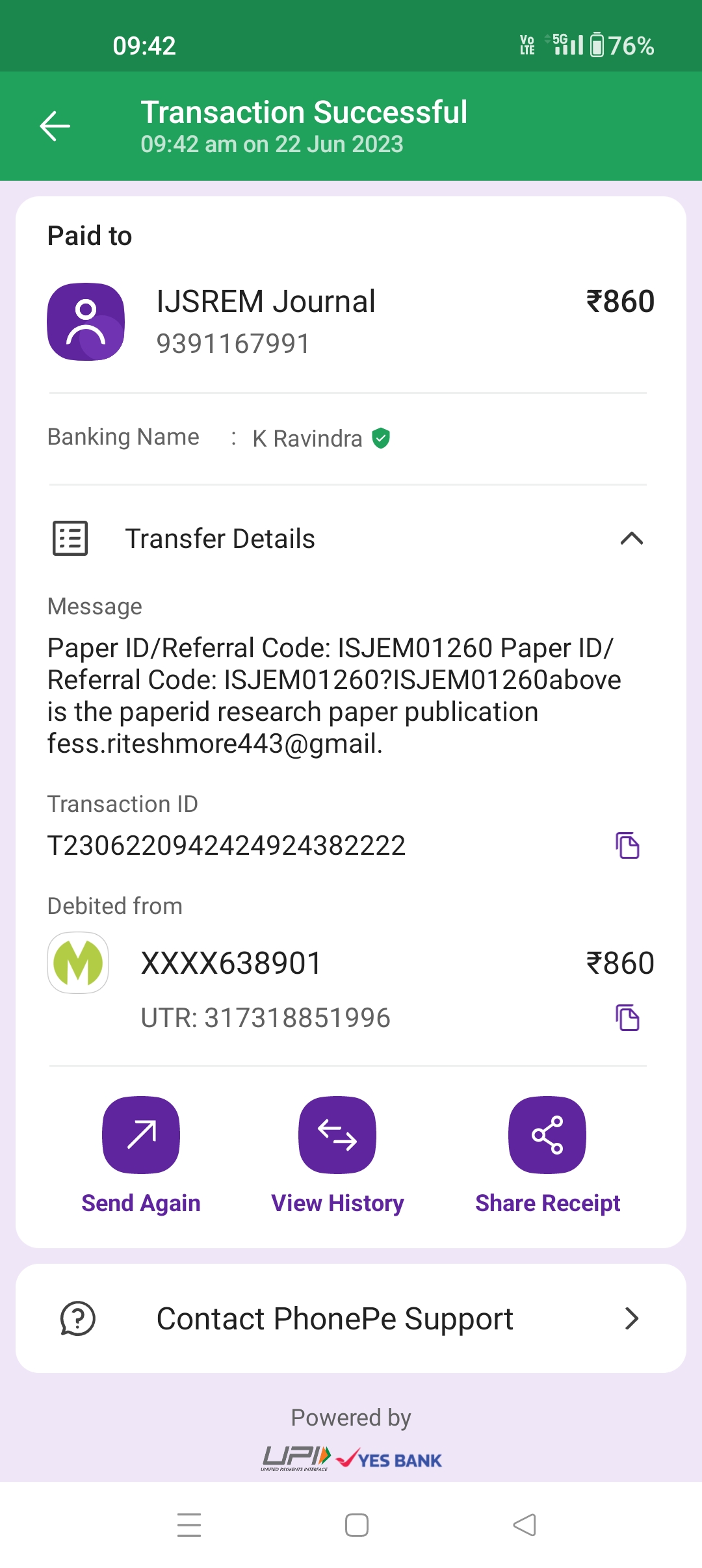Share Receipt of this transaction
The image size is (702, 1568).
pos(547,1135)
